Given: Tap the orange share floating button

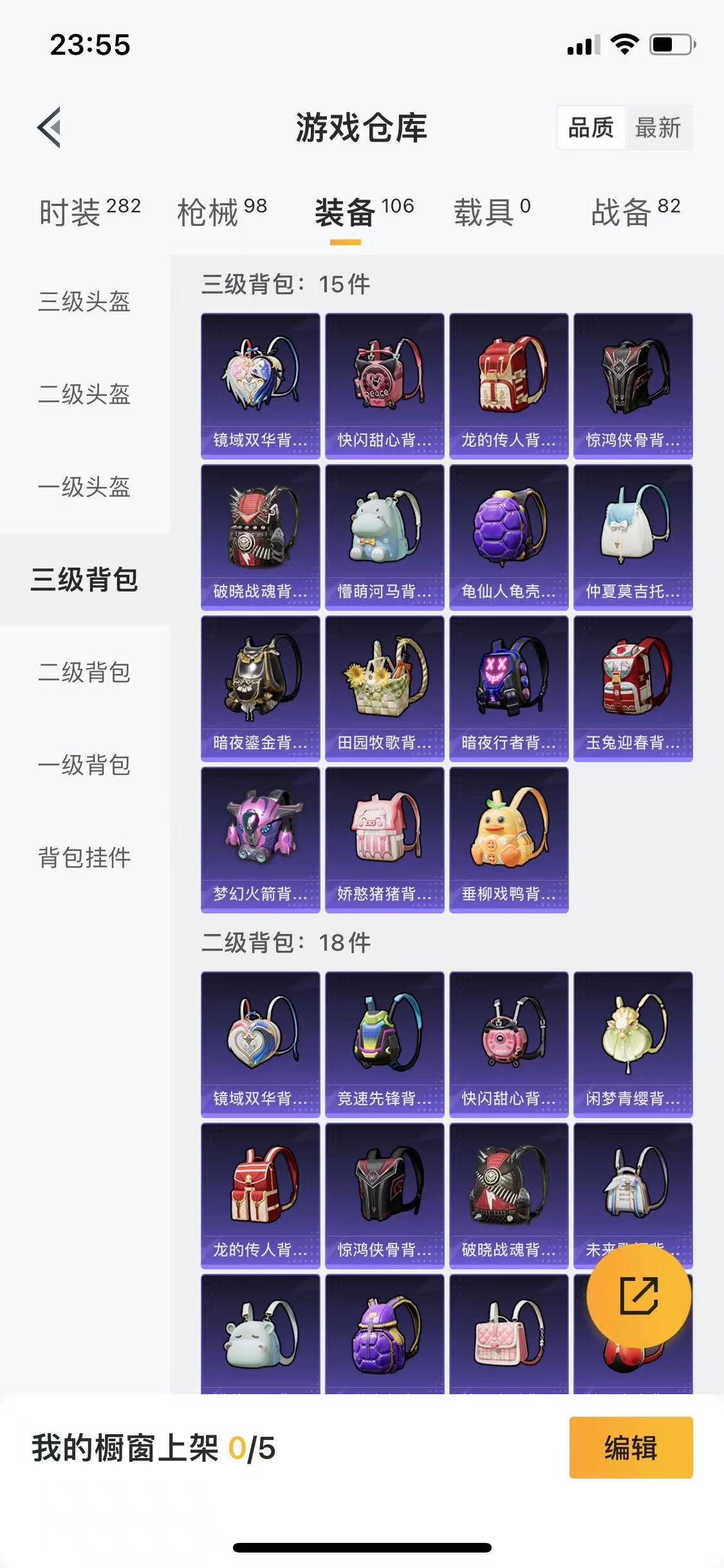Looking at the screenshot, I should click(638, 1295).
